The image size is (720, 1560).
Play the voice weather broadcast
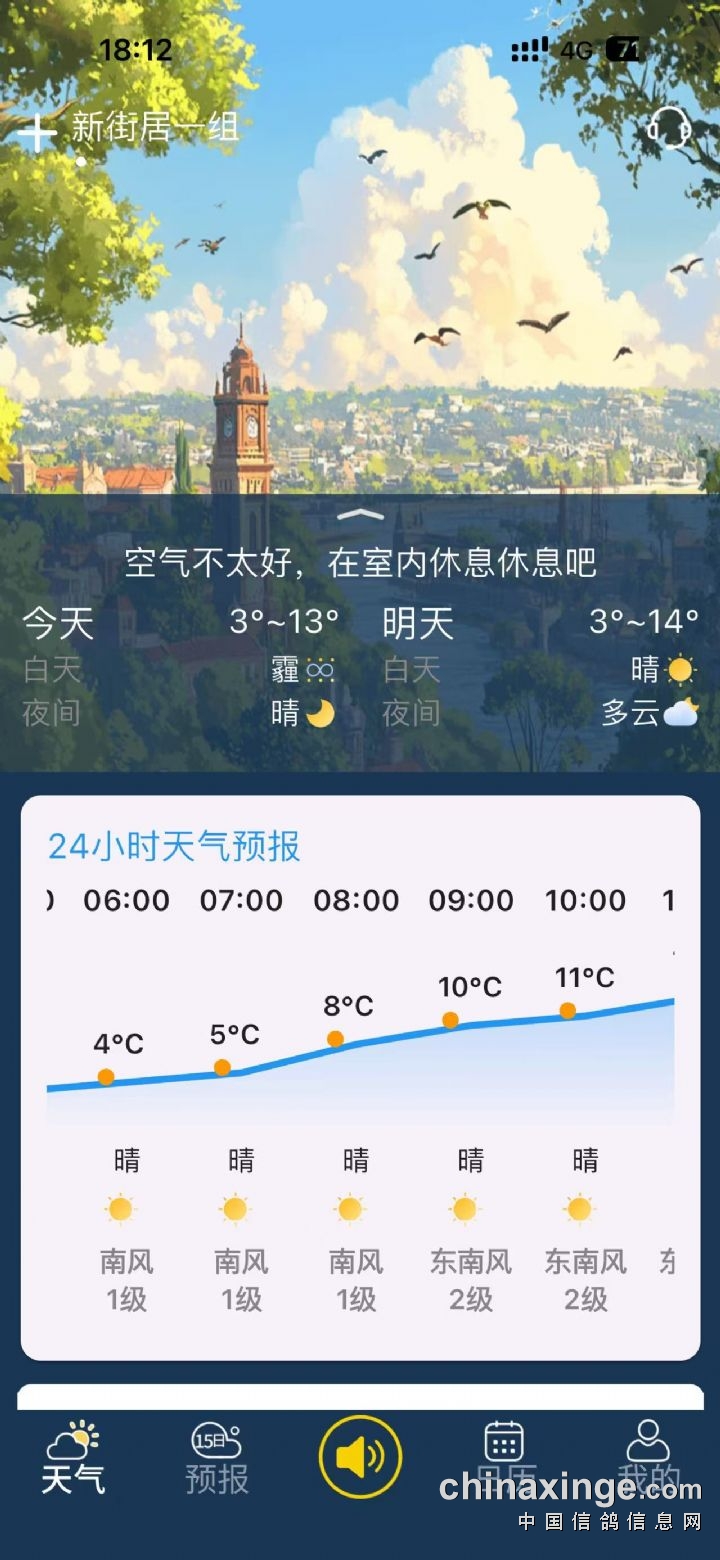pos(360,1457)
